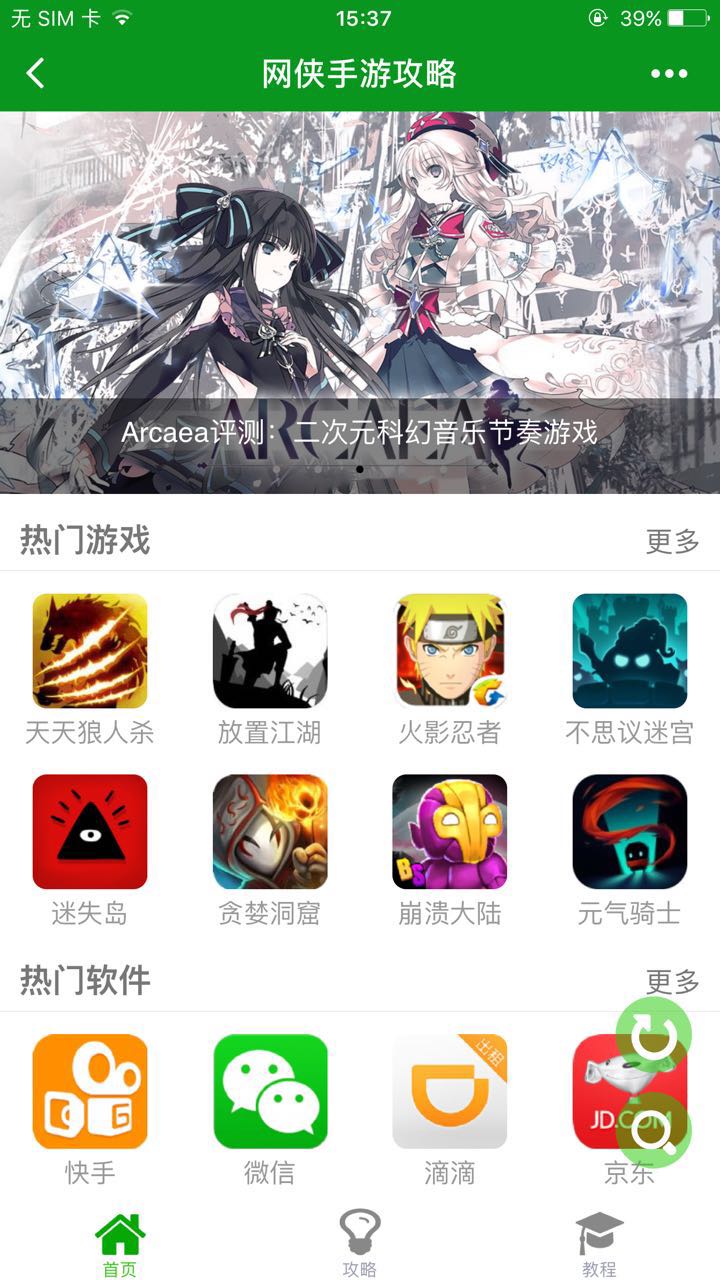Open 不思议迷宫 game page
This screenshot has width=720, height=1280.
629,651
